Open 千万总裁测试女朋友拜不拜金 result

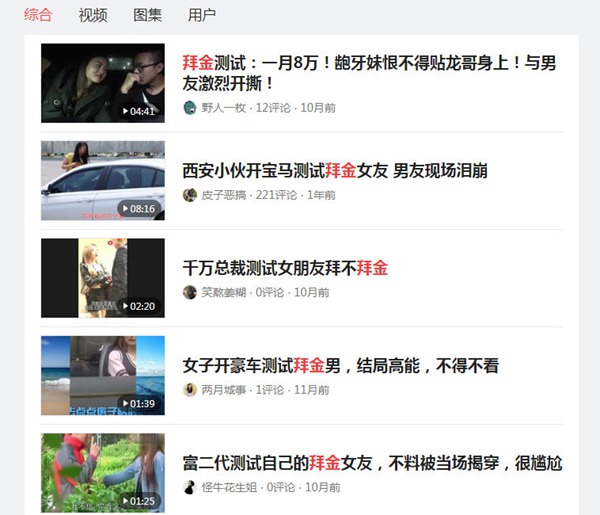click(x=285, y=268)
